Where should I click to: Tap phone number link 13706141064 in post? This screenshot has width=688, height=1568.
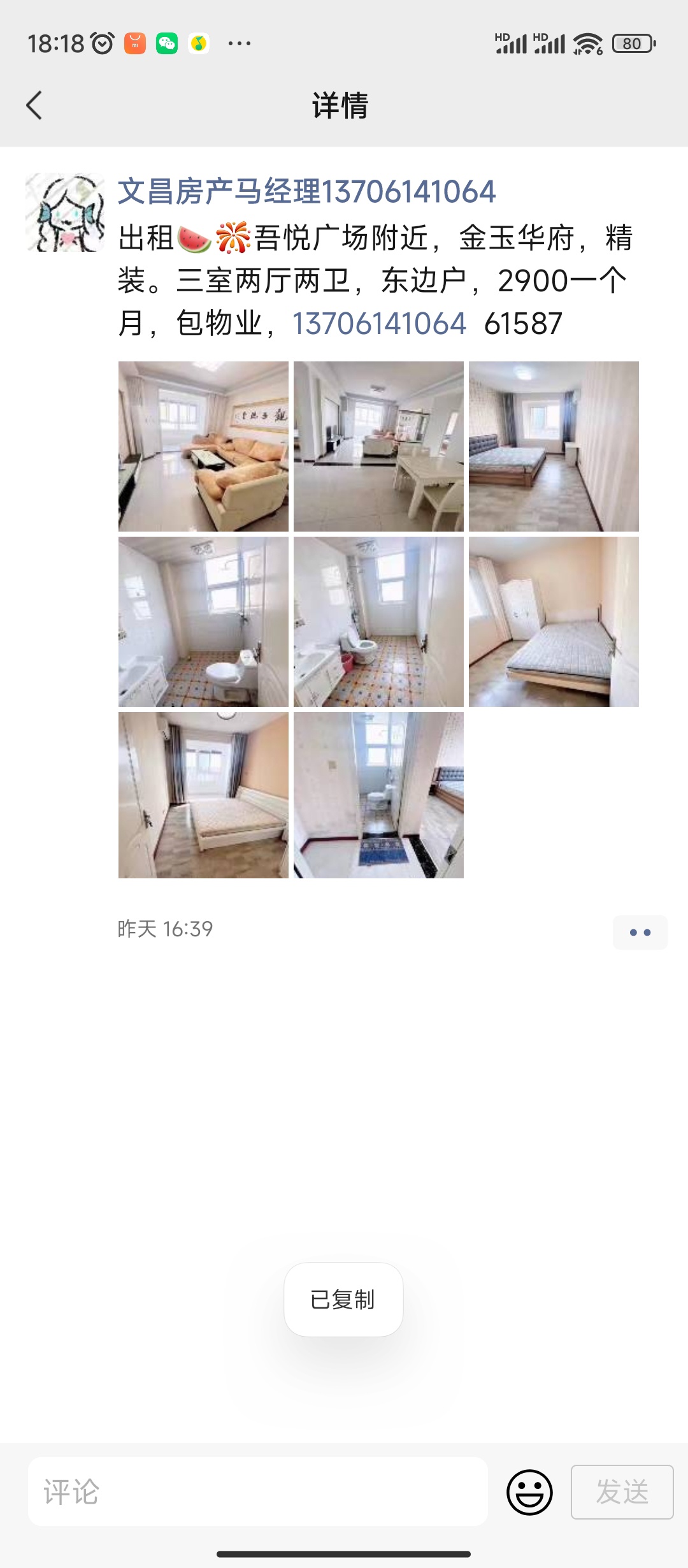pyautogui.click(x=379, y=324)
